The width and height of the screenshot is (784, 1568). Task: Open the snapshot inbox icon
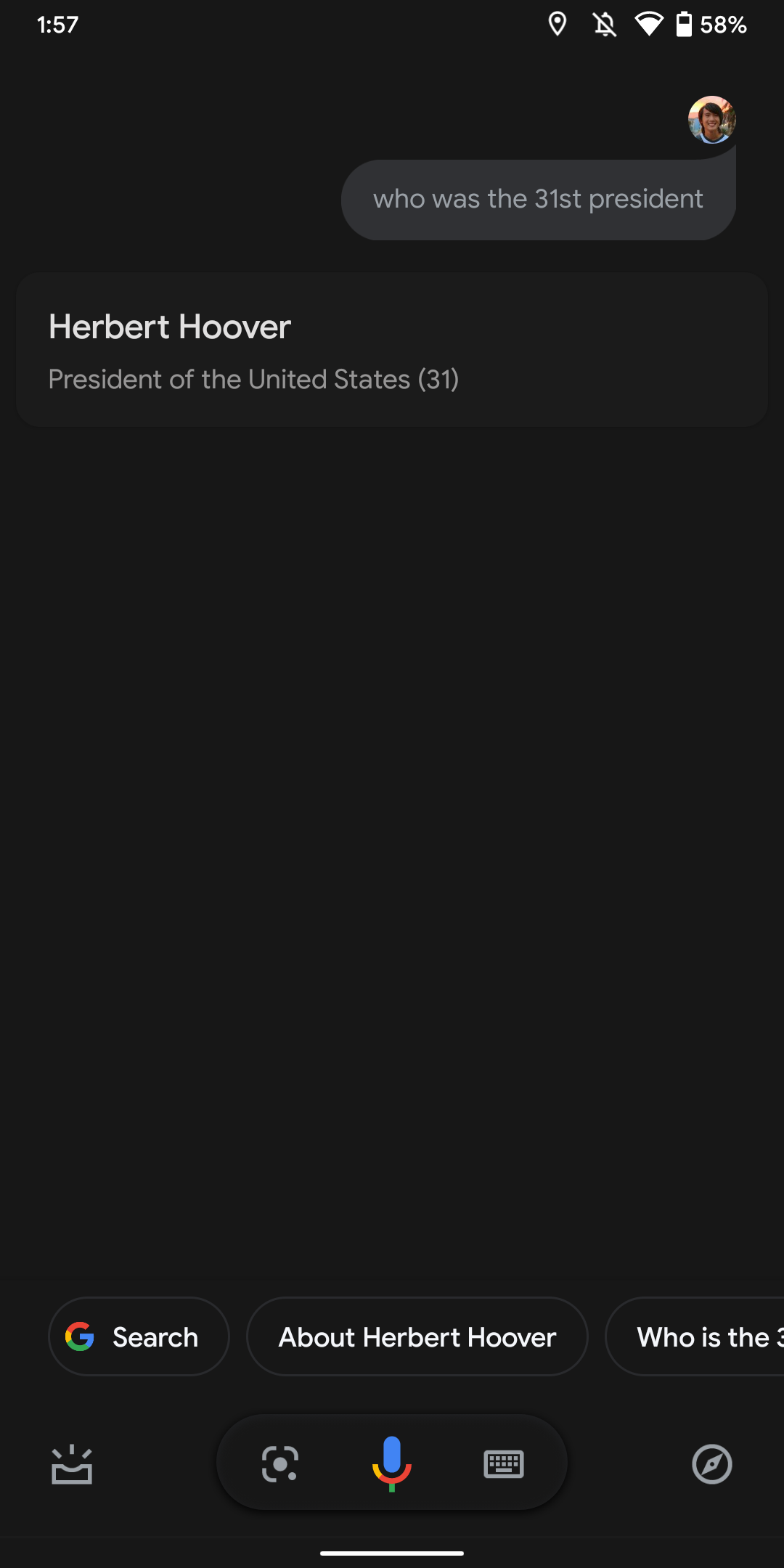click(x=72, y=1464)
